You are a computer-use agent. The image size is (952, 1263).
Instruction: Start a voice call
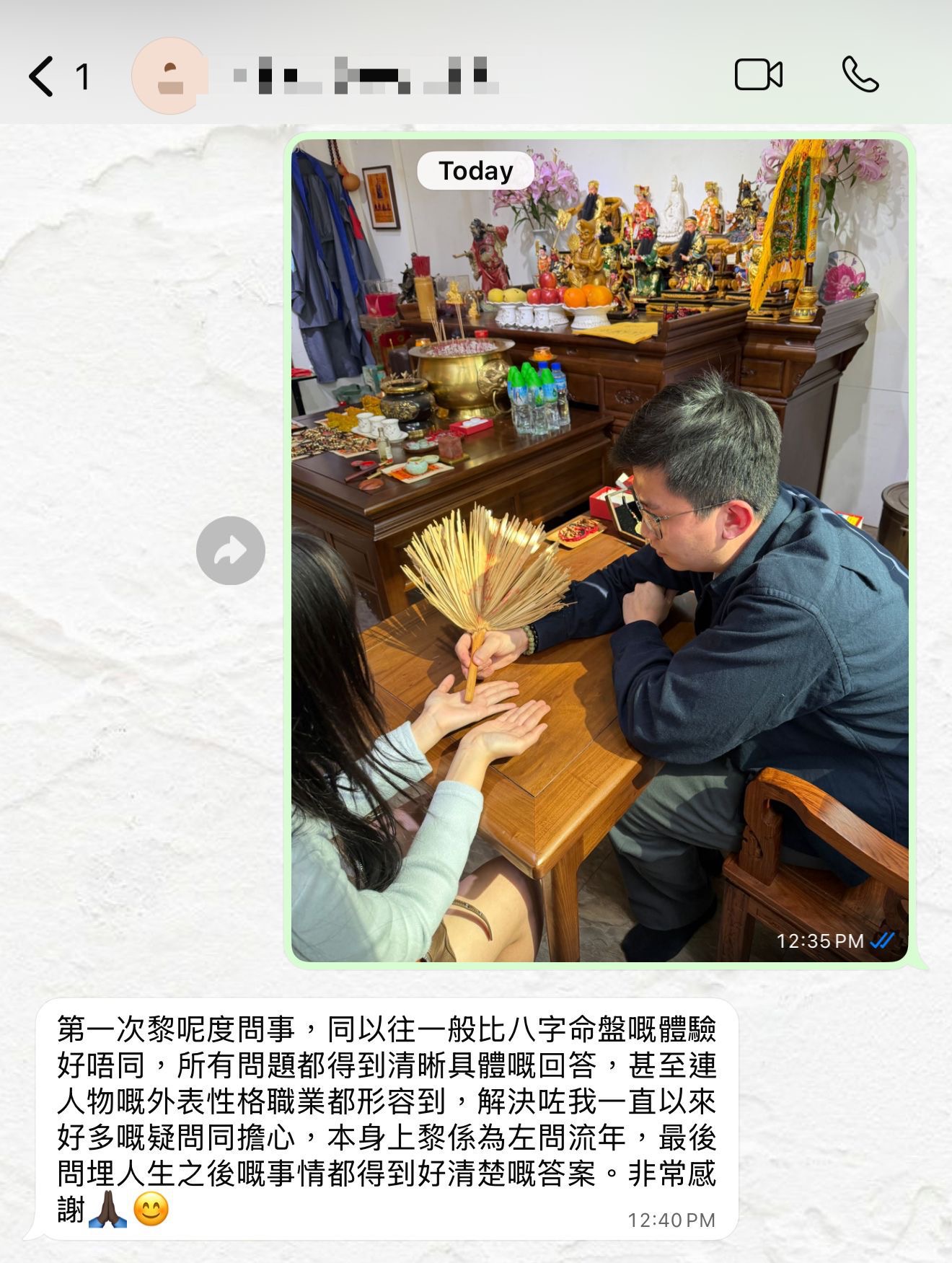860,74
